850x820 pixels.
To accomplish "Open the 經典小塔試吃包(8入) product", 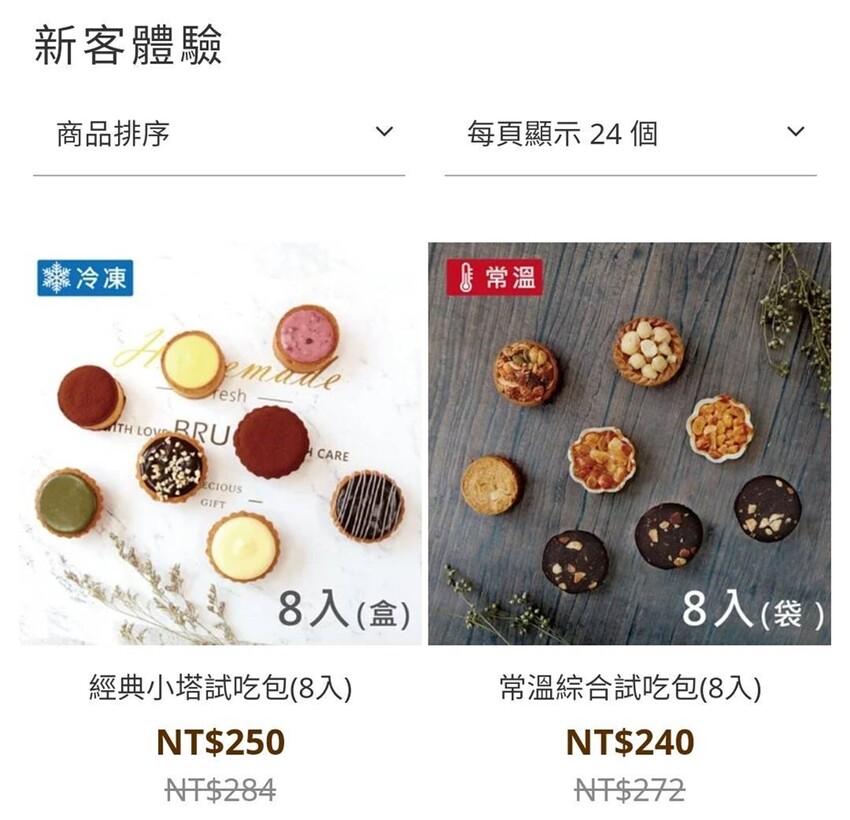I will click(220, 688).
